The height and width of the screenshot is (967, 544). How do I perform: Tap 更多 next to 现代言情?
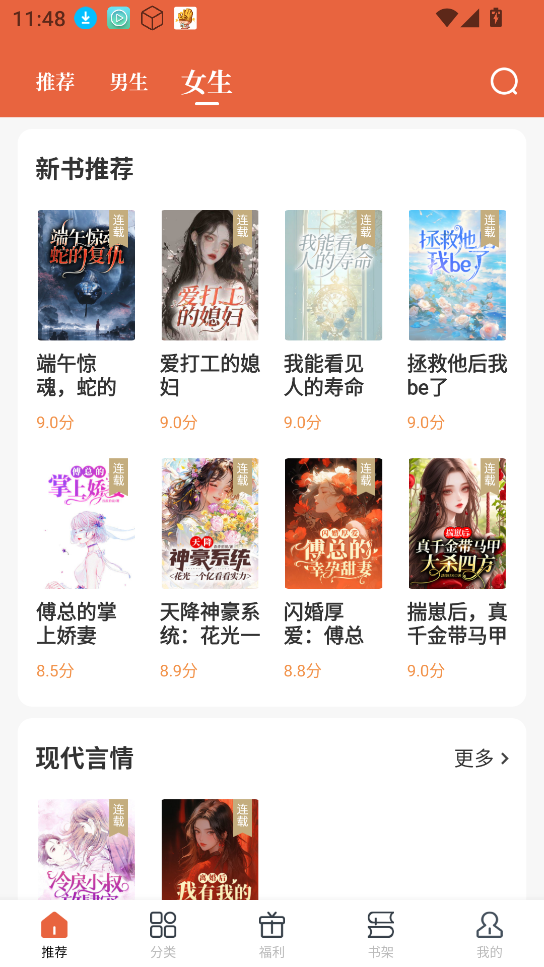tap(482, 758)
